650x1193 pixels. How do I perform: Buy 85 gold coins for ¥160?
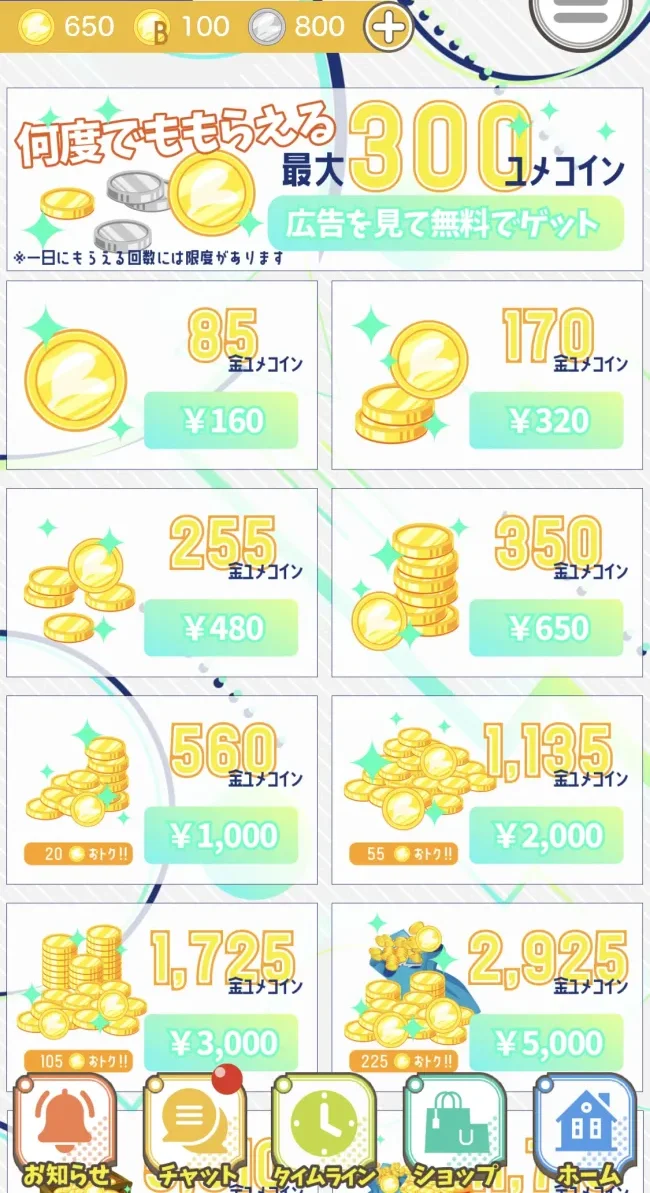tap(221, 420)
